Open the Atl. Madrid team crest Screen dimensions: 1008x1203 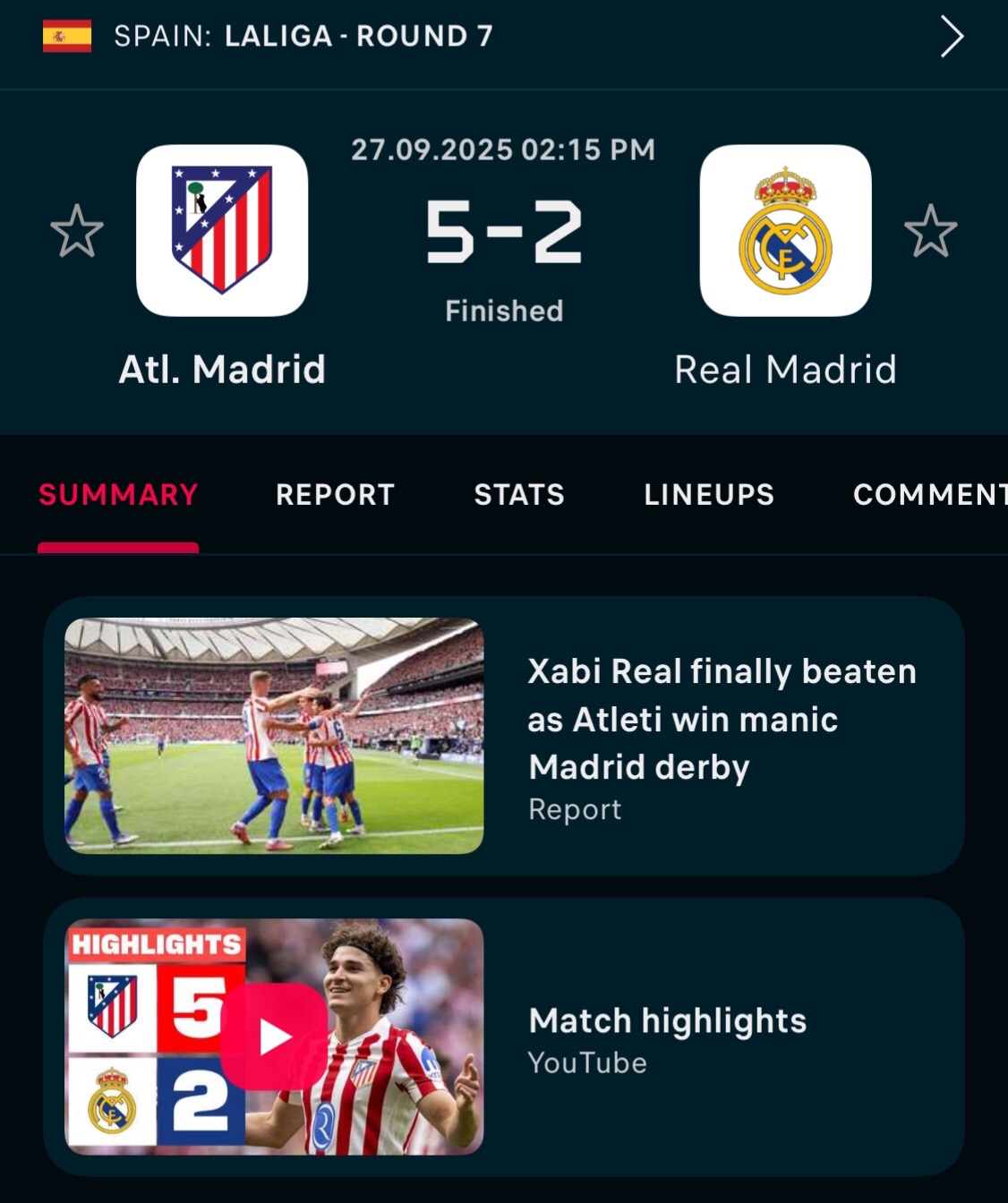pos(222,230)
